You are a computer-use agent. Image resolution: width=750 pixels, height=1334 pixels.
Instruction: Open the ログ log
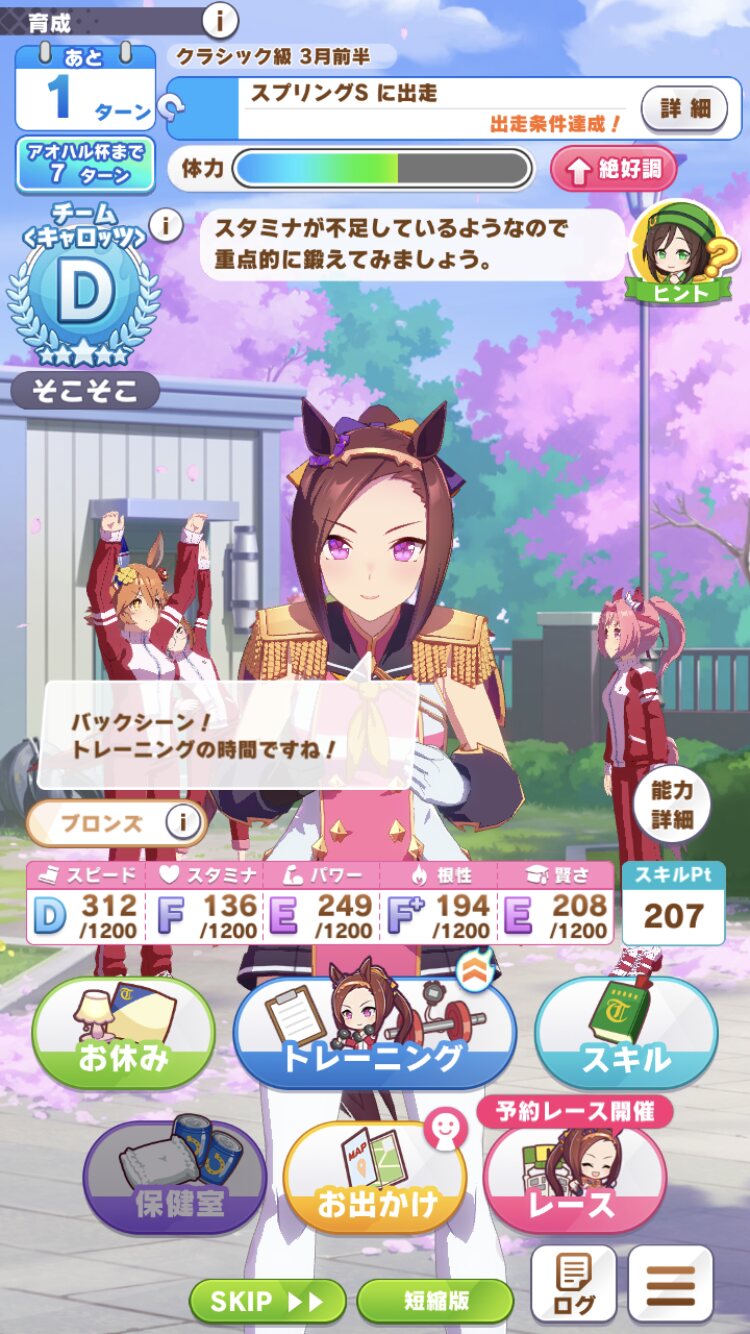pyautogui.click(x=573, y=1284)
